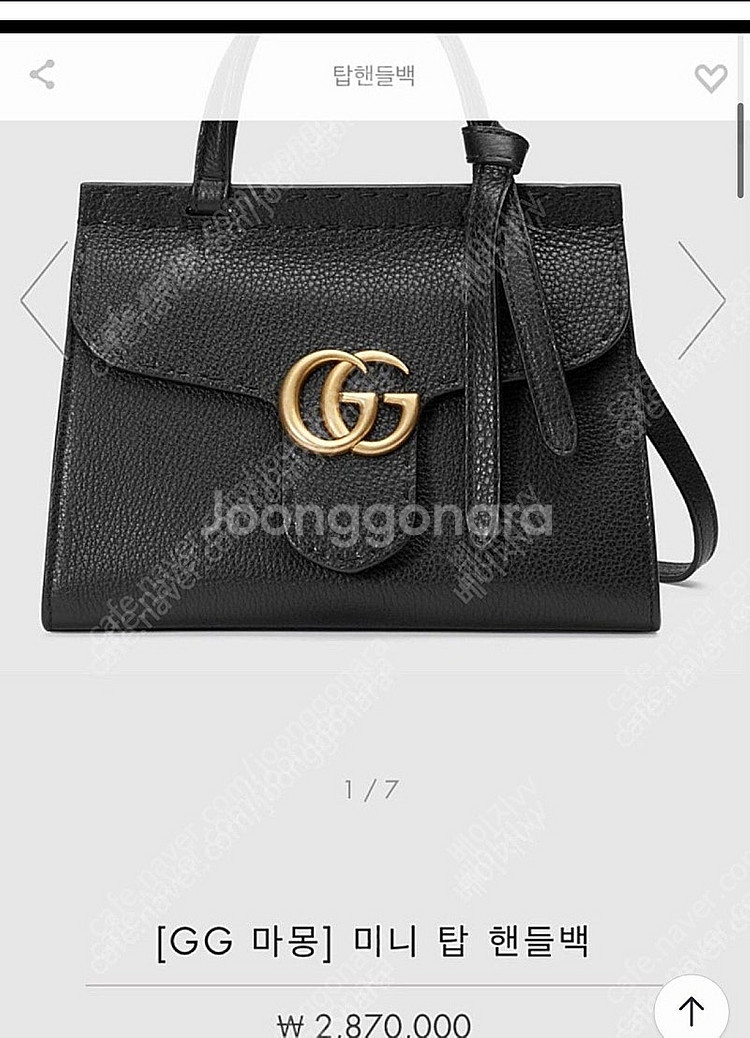
Task: Share this top handle bag
Action: pyautogui.click(x=42, y=75)
